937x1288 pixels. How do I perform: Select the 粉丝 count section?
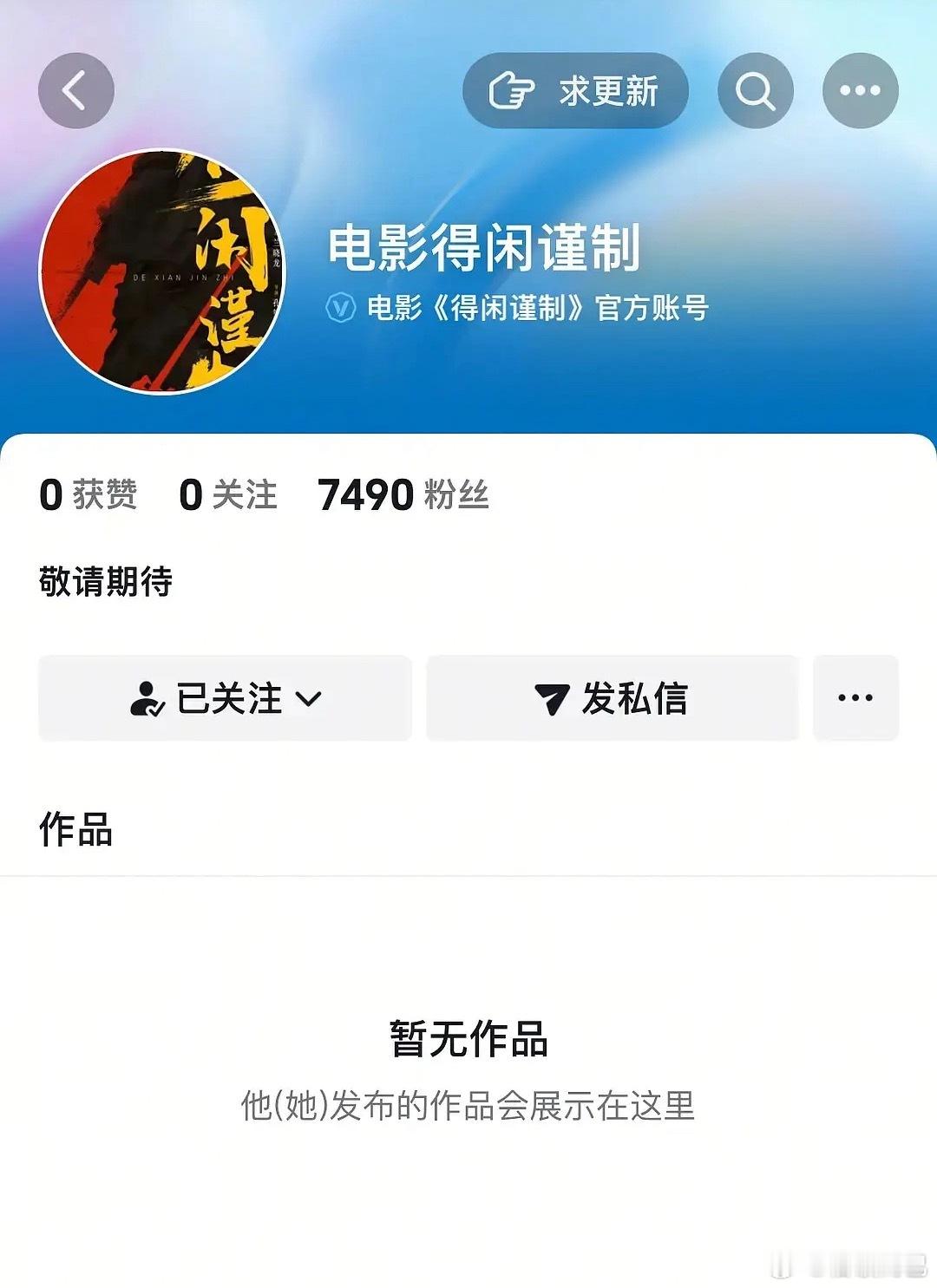coord(403,494)
